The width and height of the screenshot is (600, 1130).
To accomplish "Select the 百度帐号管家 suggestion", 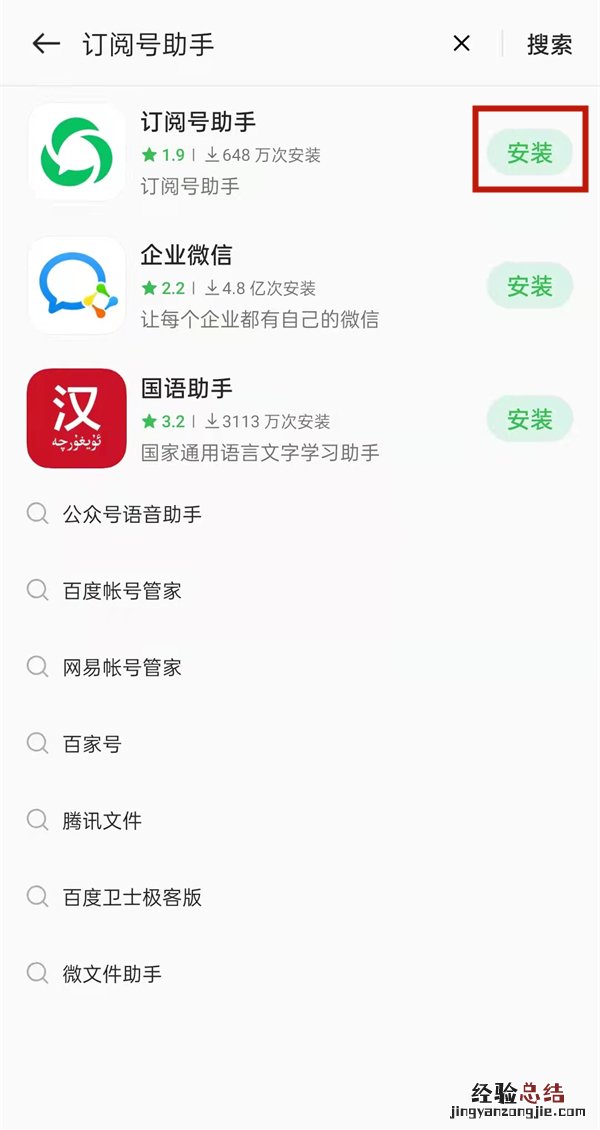I will (122, 591).
